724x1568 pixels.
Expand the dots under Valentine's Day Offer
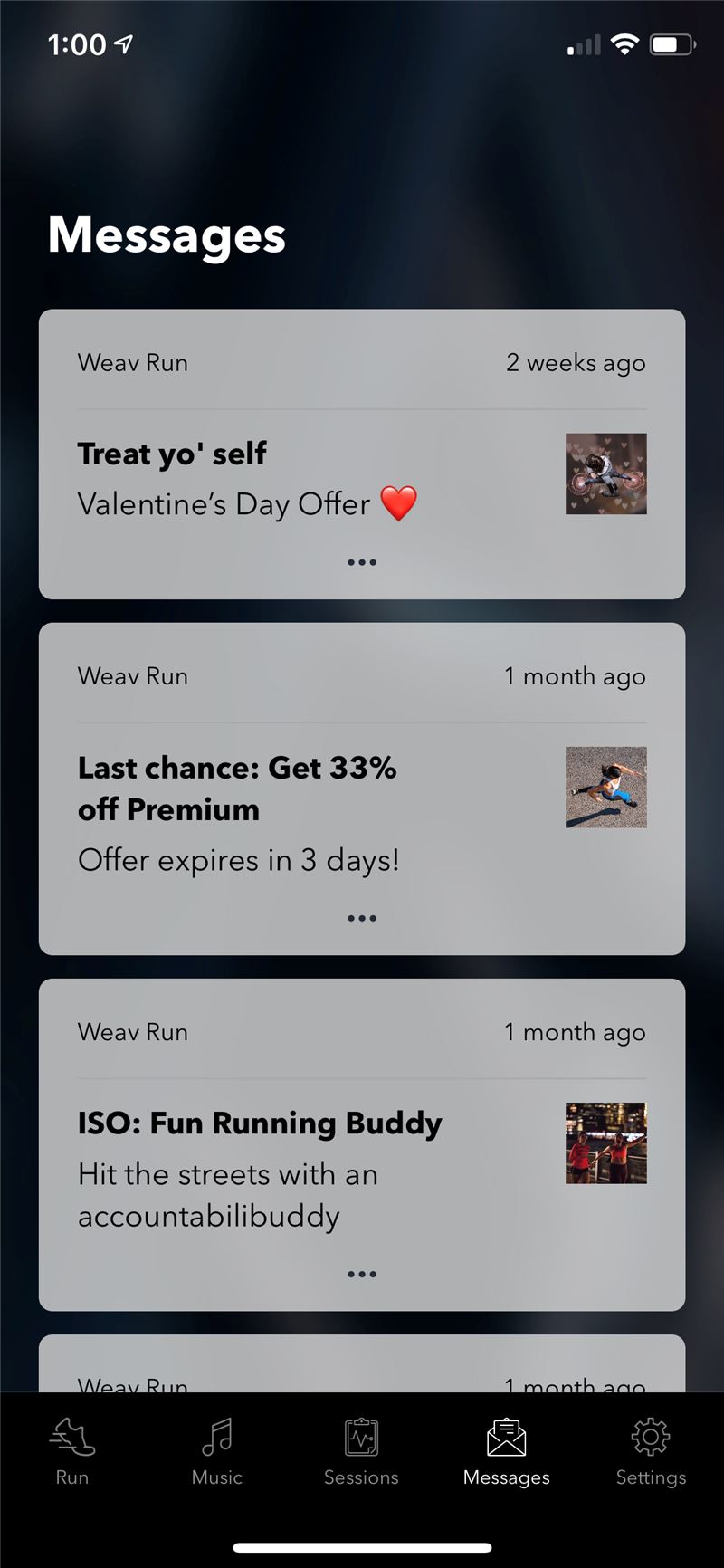tap(362, 562)
